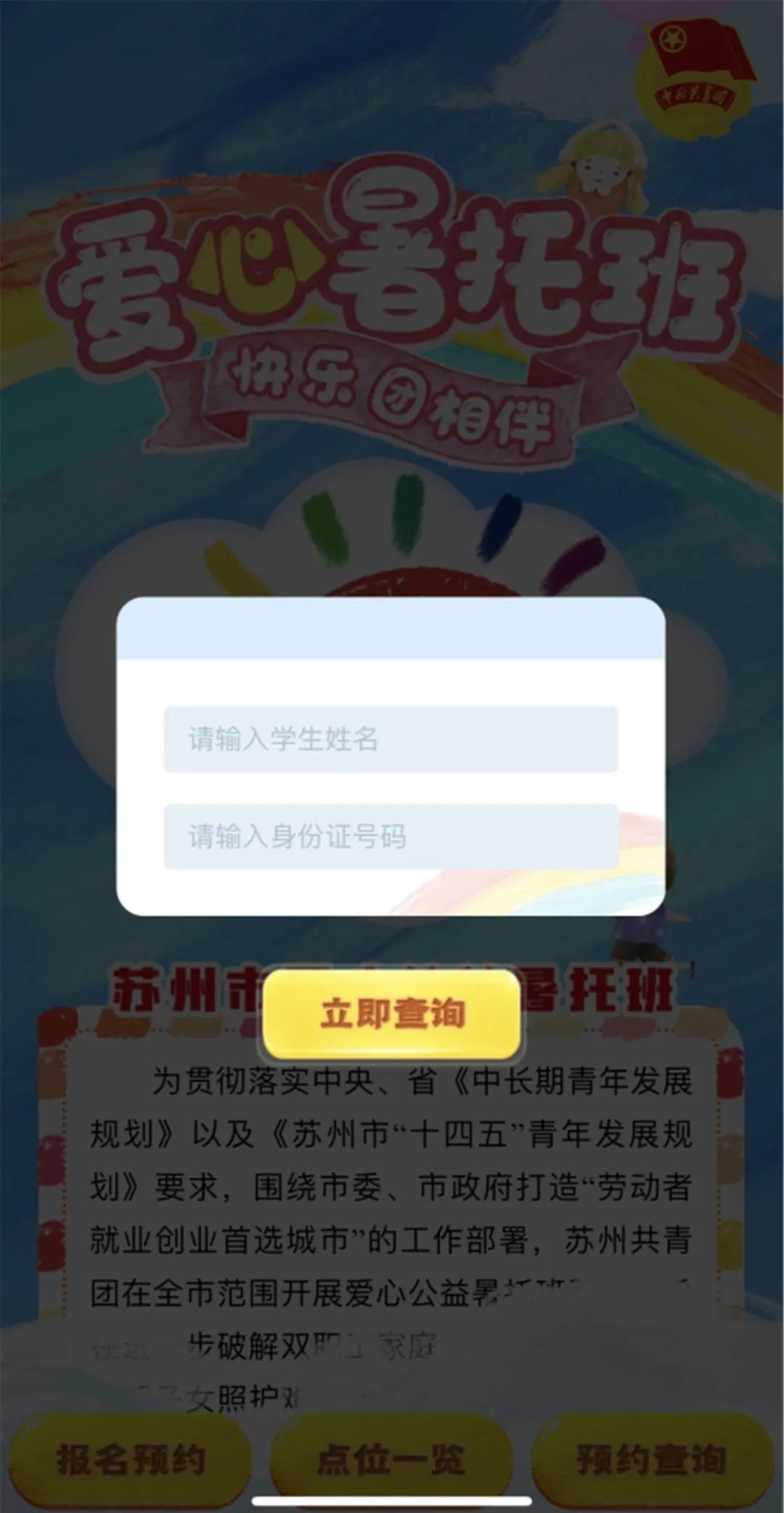
Task: Open 点位一览 locations overview
Action: (x=391, y=1459)
